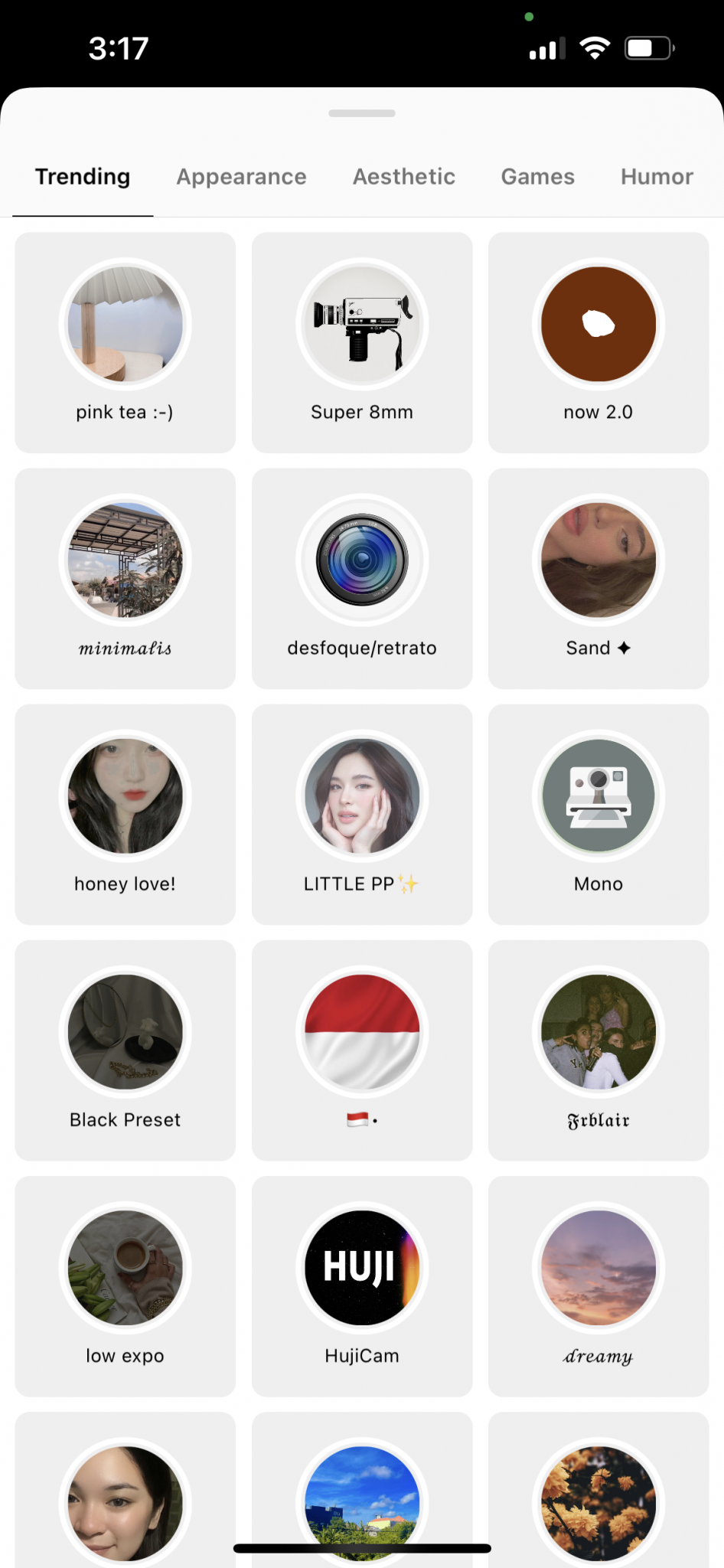The width and height of the screenshot is (724, 1568).
Task: Select the Super 8mm camera filter icon
Action: point(361,324)
